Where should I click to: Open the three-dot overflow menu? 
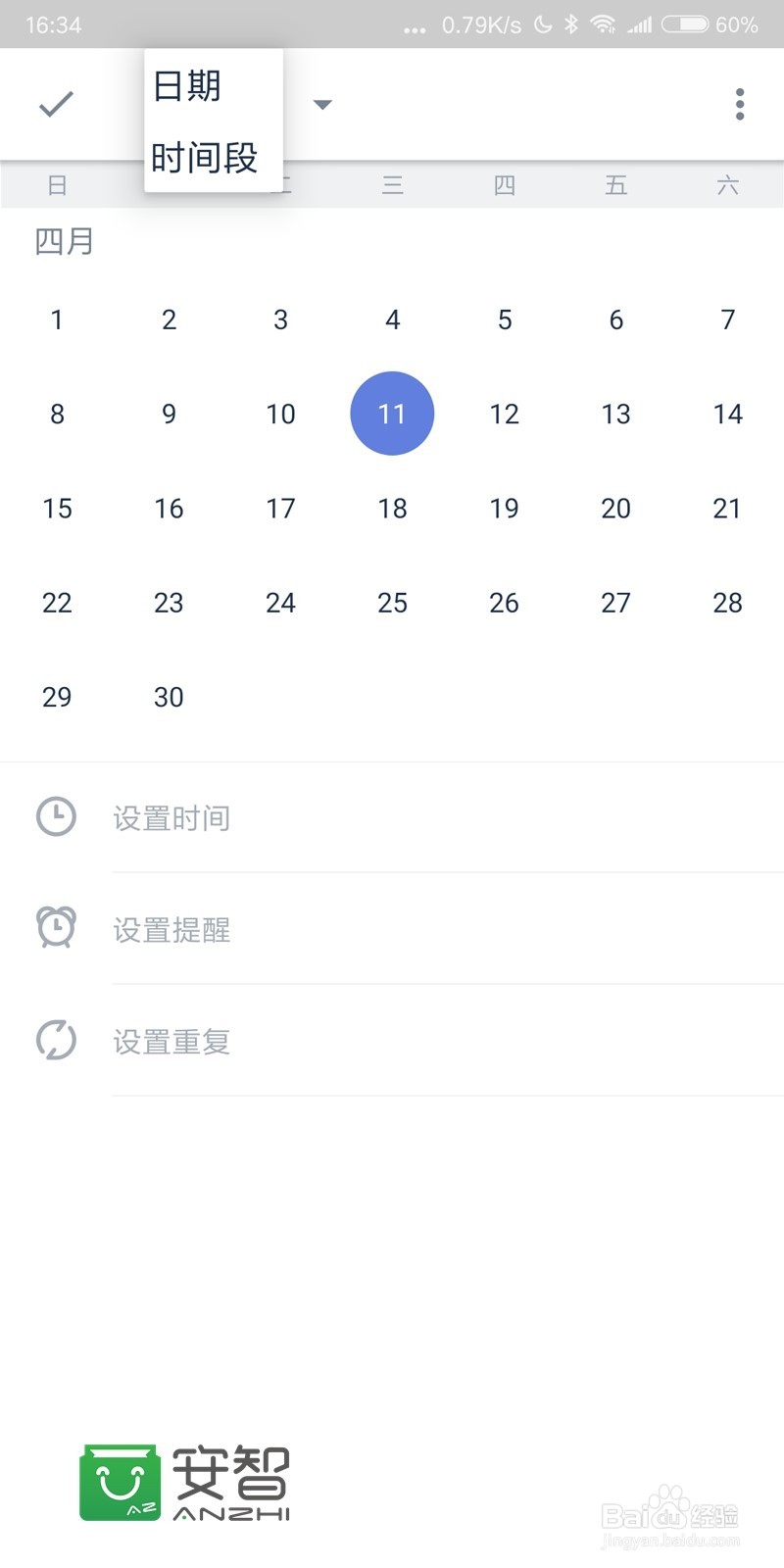tap(740, 104)
